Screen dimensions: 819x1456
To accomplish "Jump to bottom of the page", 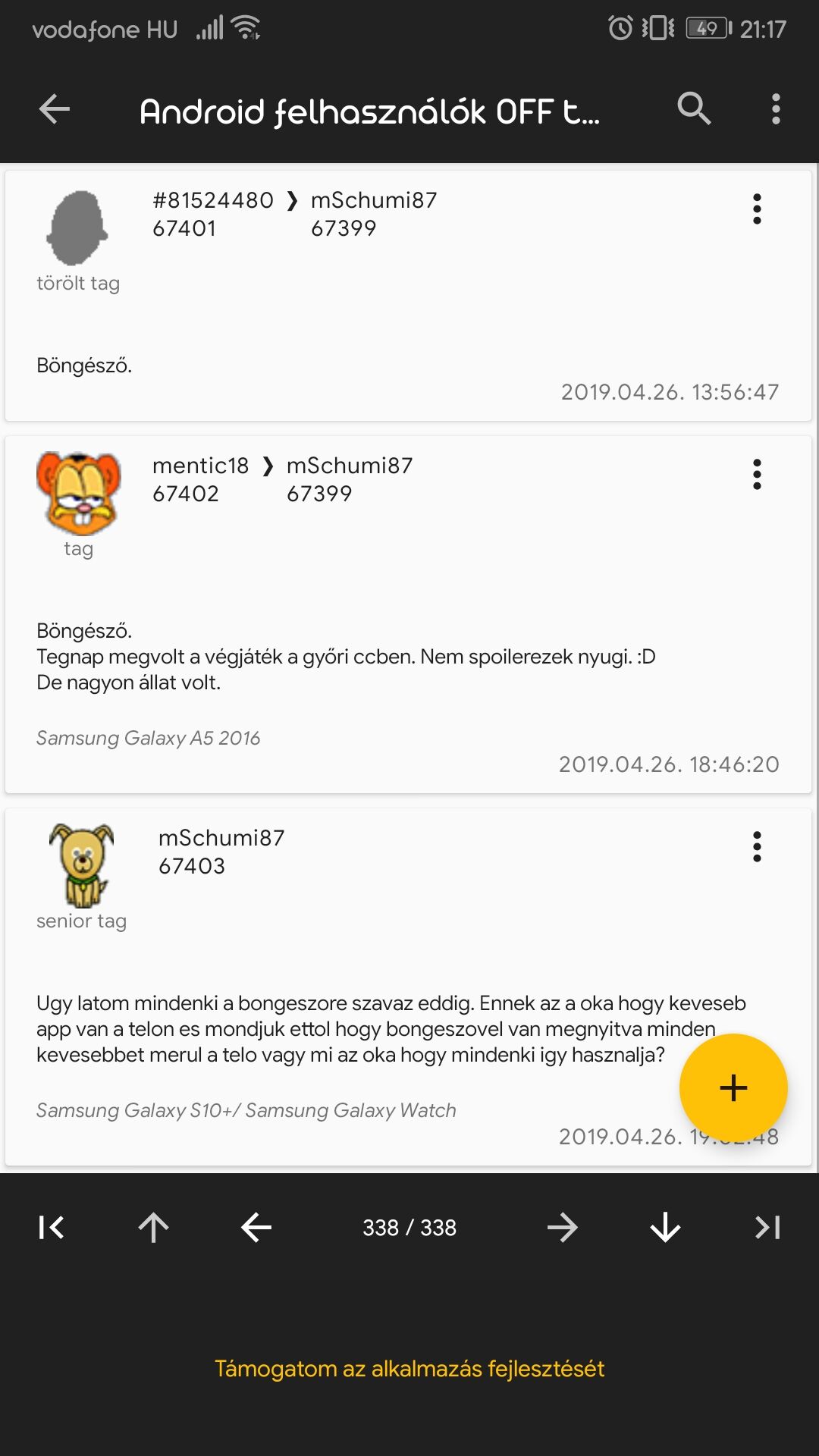I will click(x=665, y=1227).
